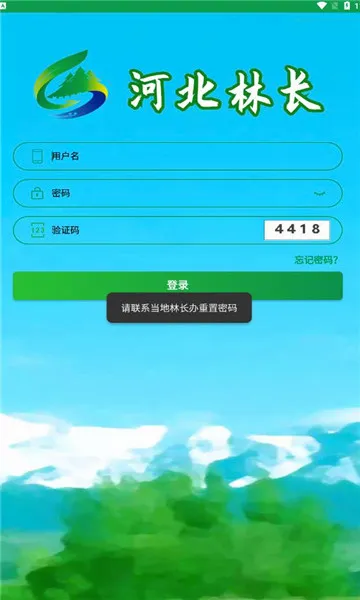The image size is (360, 600).
Task: Focus the 密码 password field
Action: click(x=178, y=193)
